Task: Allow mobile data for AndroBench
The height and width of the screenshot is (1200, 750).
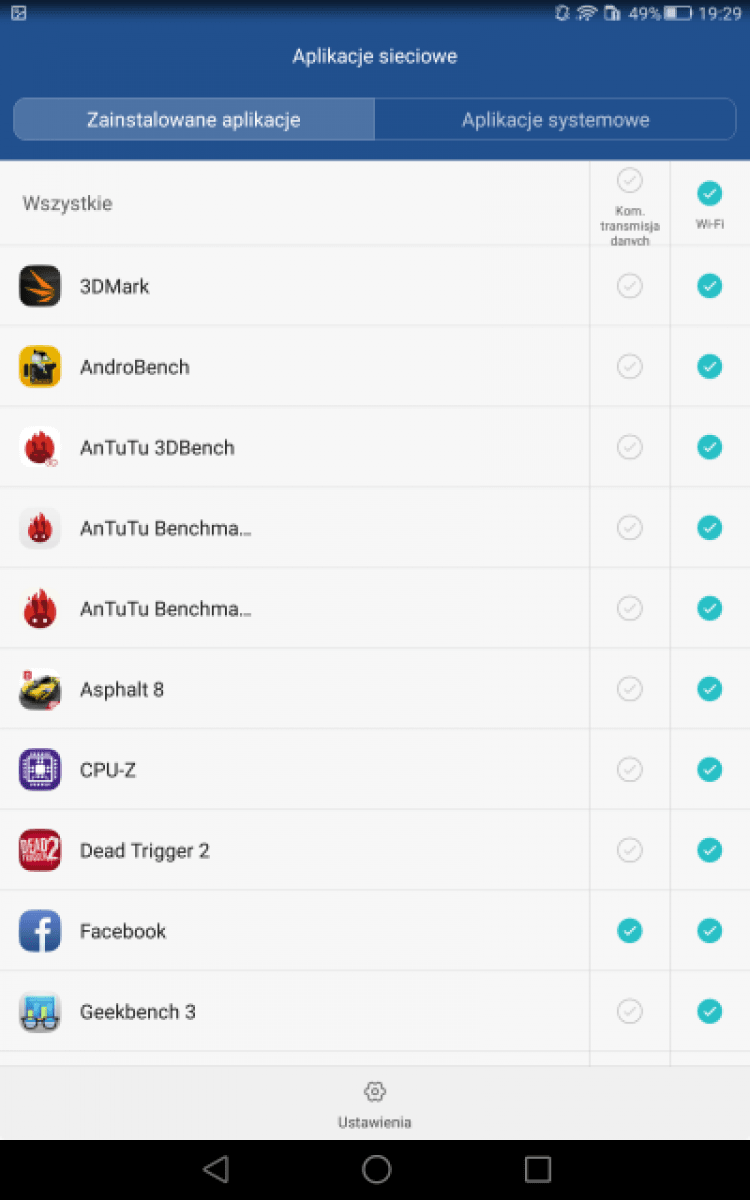Action: coord(629,366)
